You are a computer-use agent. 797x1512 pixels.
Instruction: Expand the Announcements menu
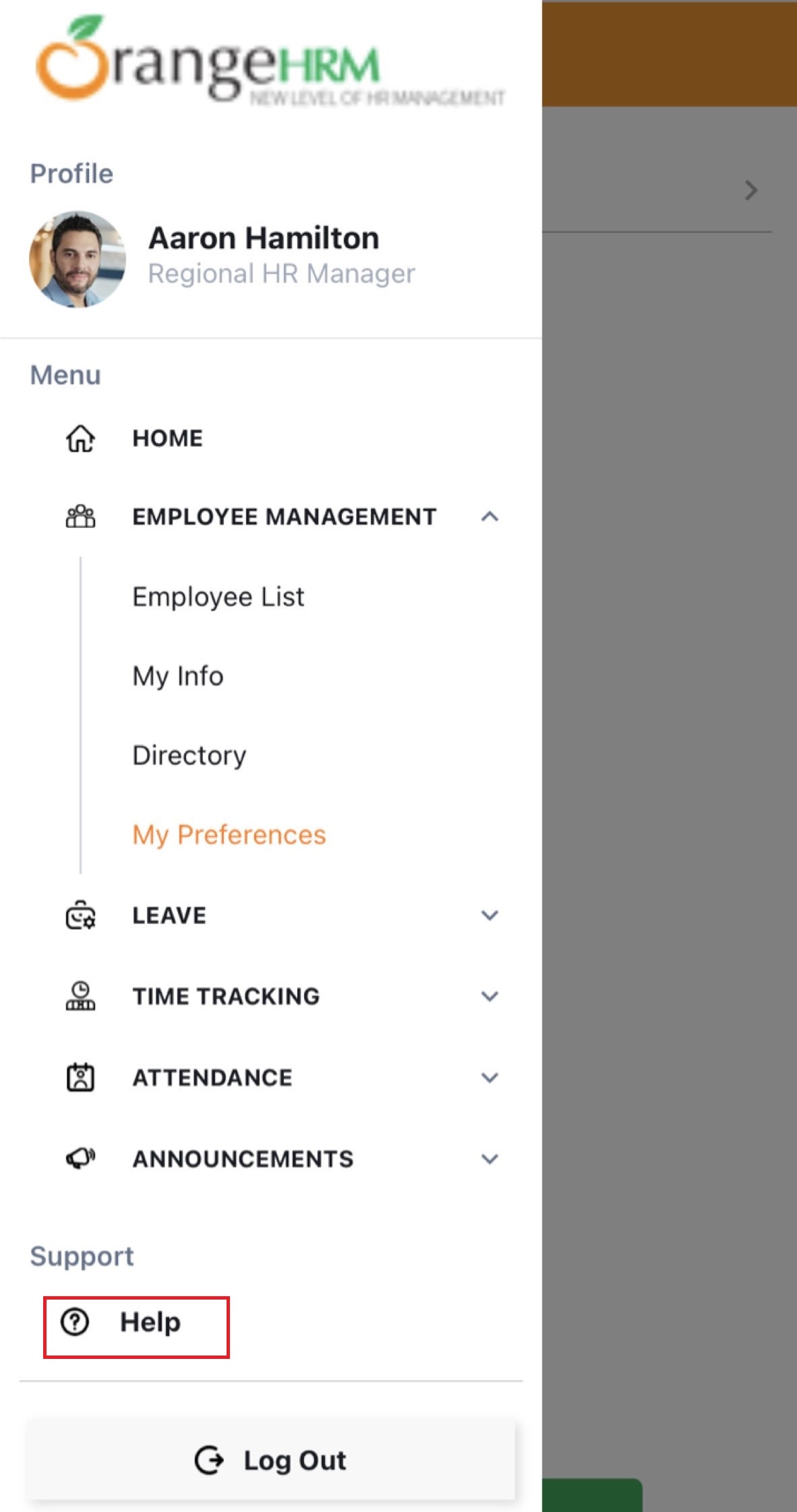coord(490,1159)
